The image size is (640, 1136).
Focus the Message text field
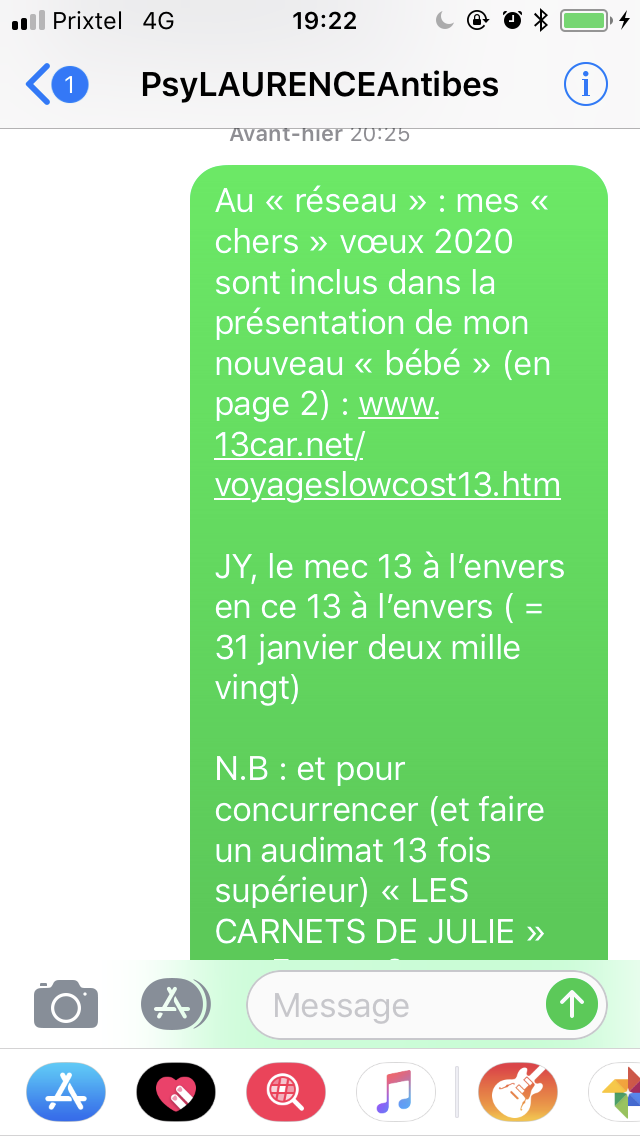(x=395, y=1005)
